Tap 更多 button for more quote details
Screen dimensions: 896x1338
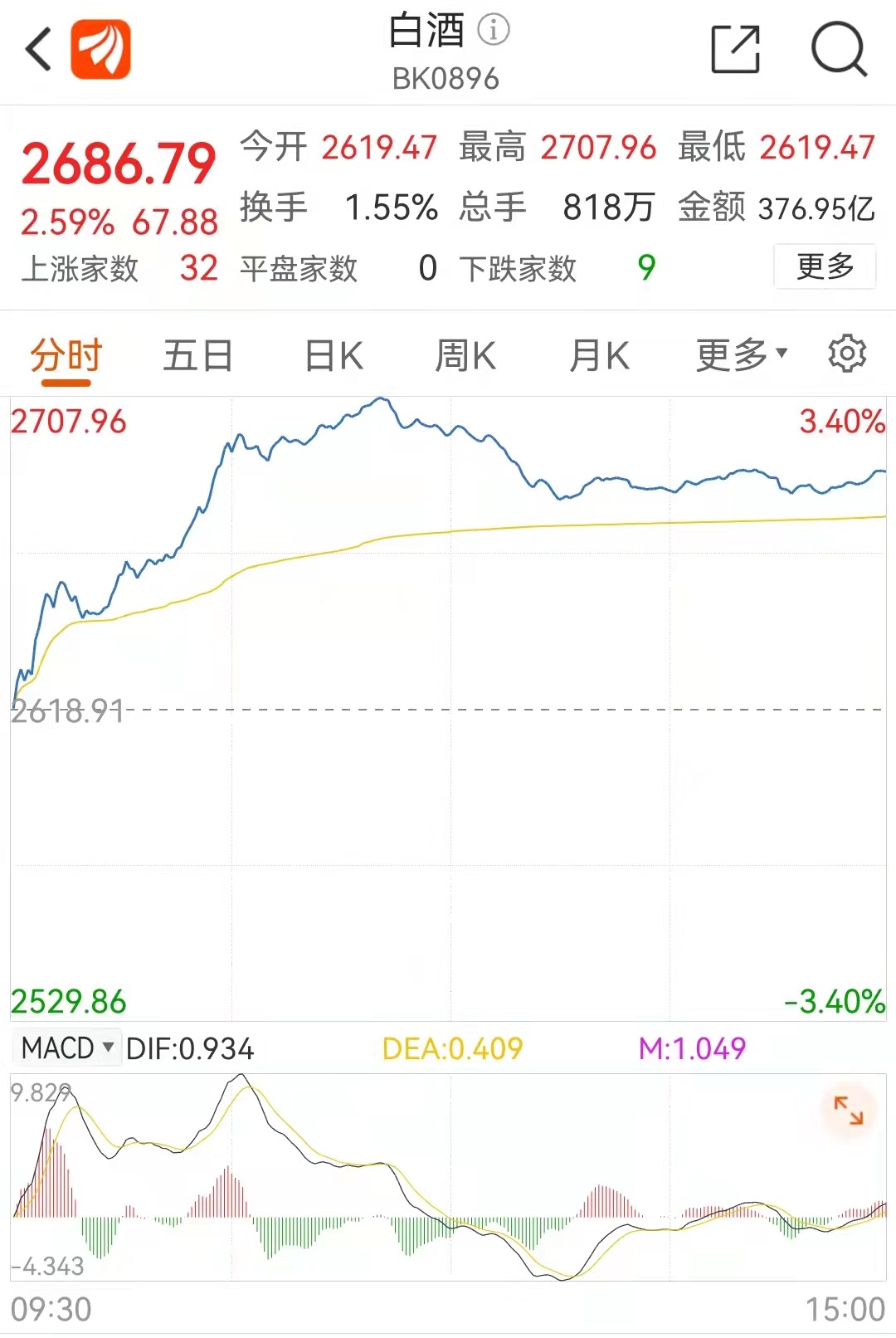point(825,266)
